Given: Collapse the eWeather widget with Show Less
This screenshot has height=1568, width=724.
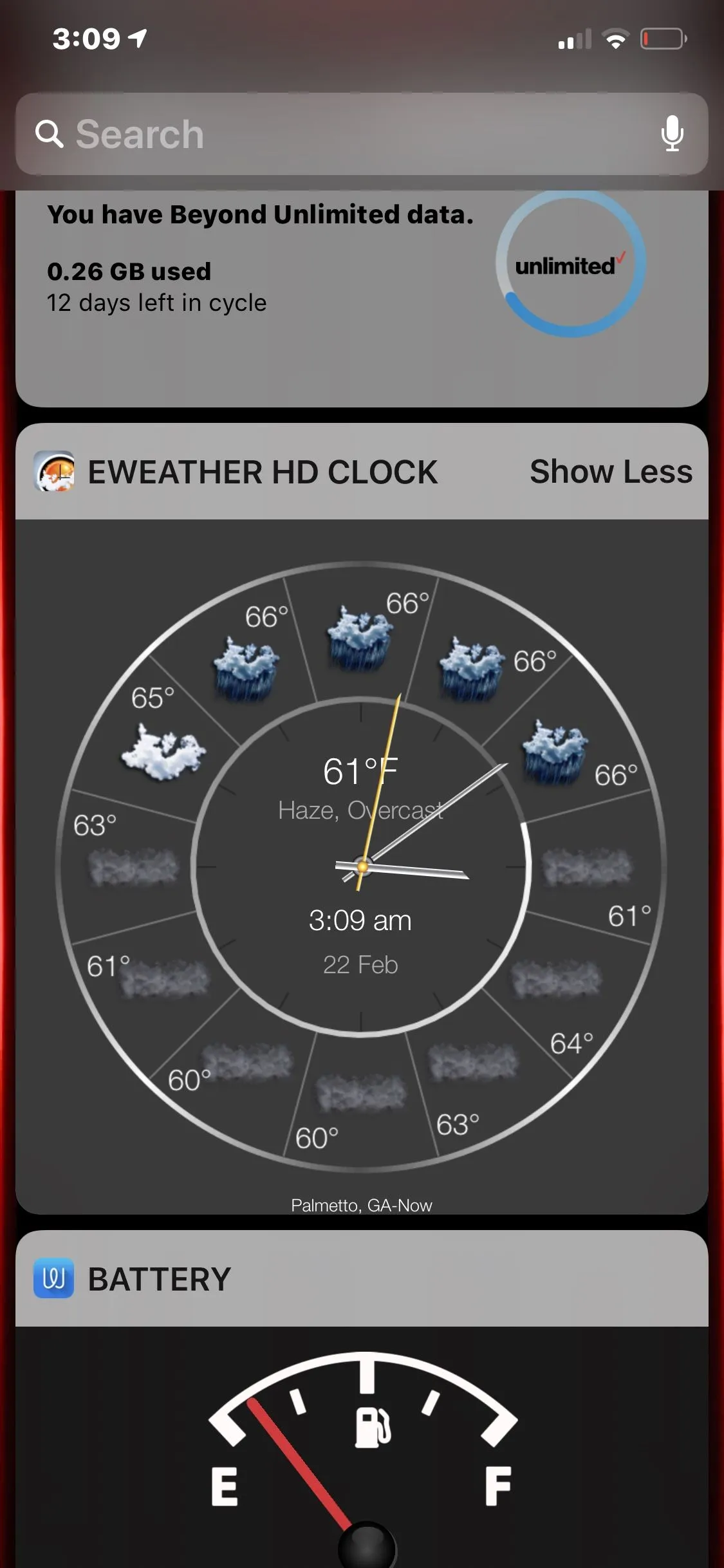Looking at the screenshot, I should pos(611,472).
